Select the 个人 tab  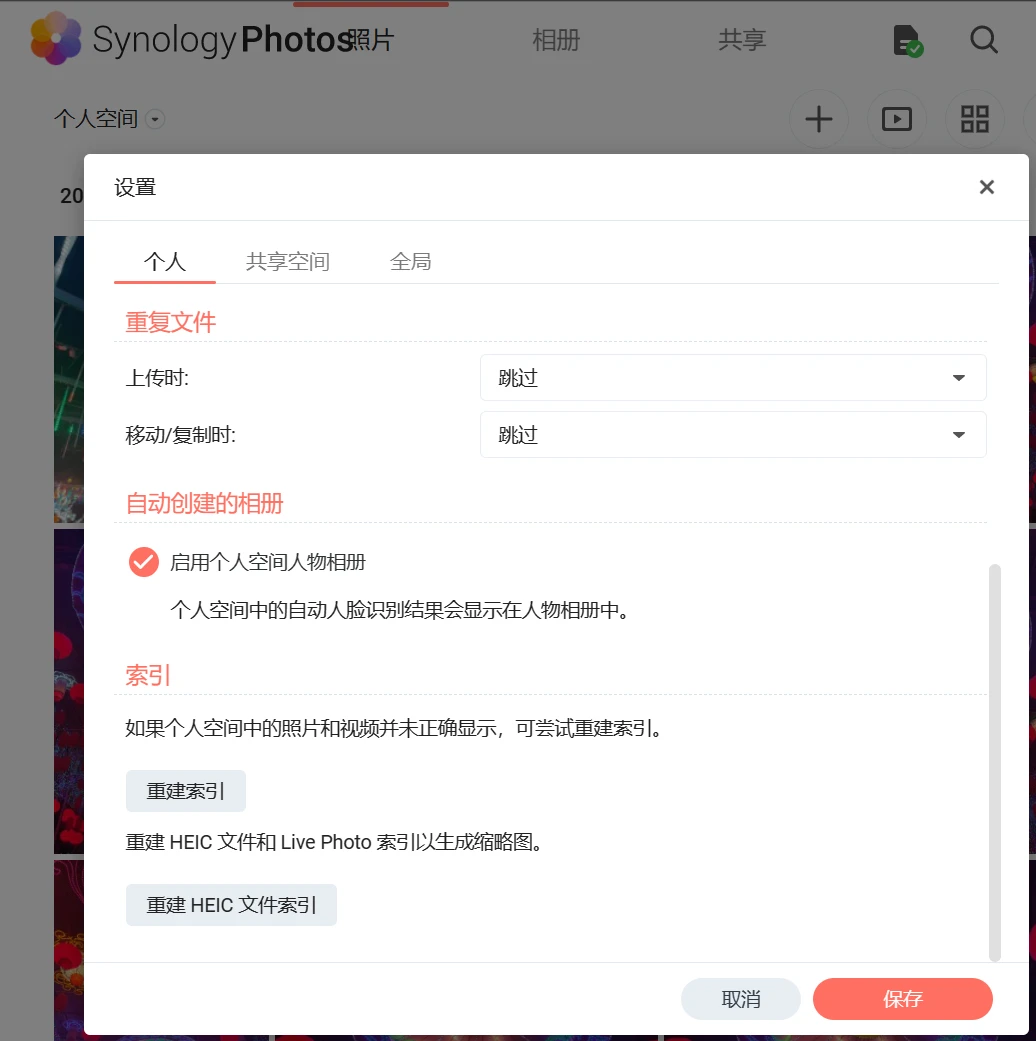pos(165,262)
